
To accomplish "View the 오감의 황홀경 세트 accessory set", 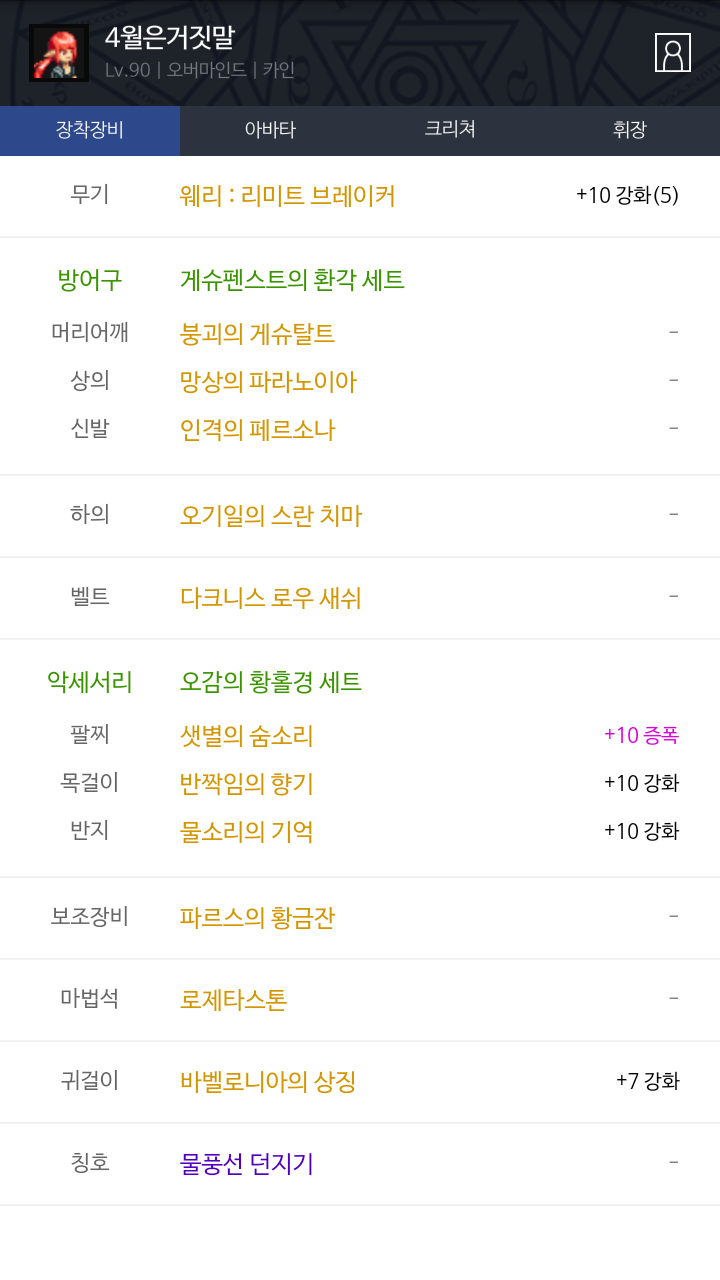I will 271,682.
